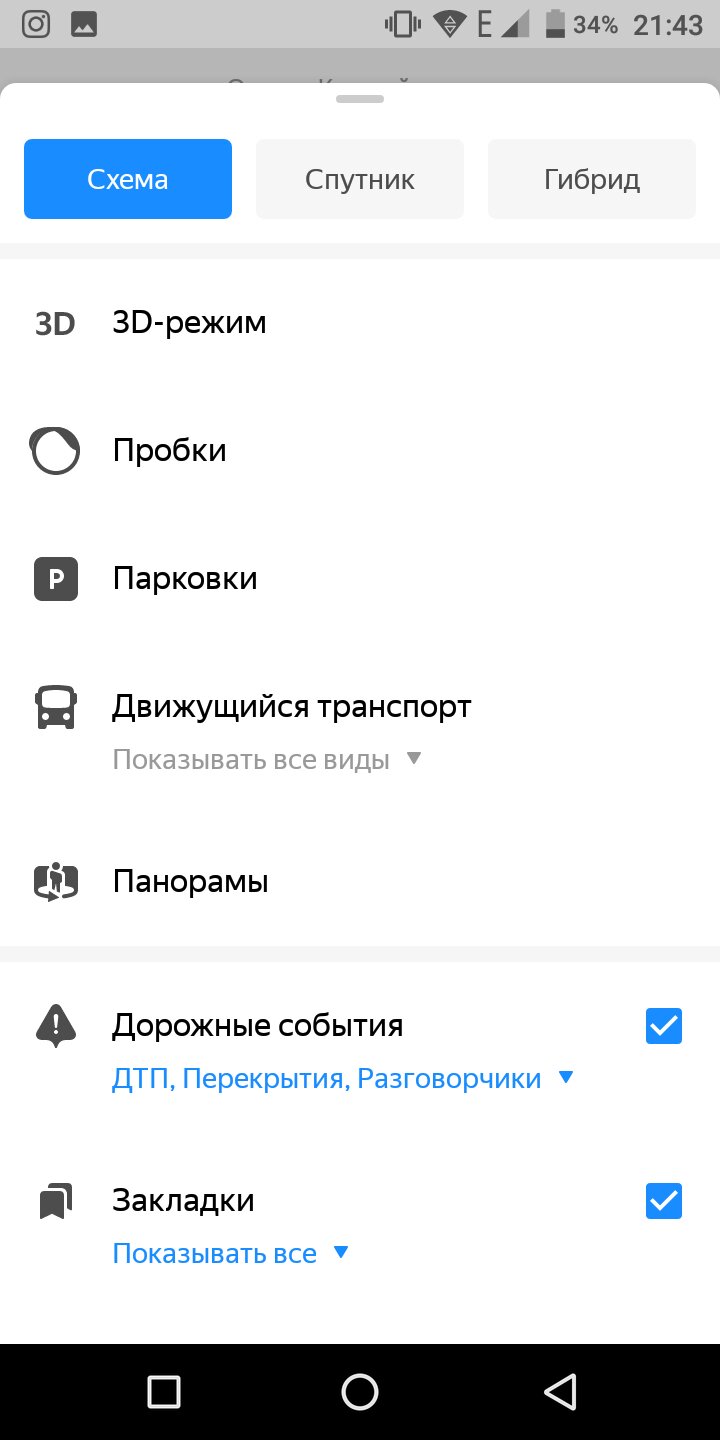Open the recent apps overview
The height and width of the screenshot is (1440, 720).
coord(163,1391)
